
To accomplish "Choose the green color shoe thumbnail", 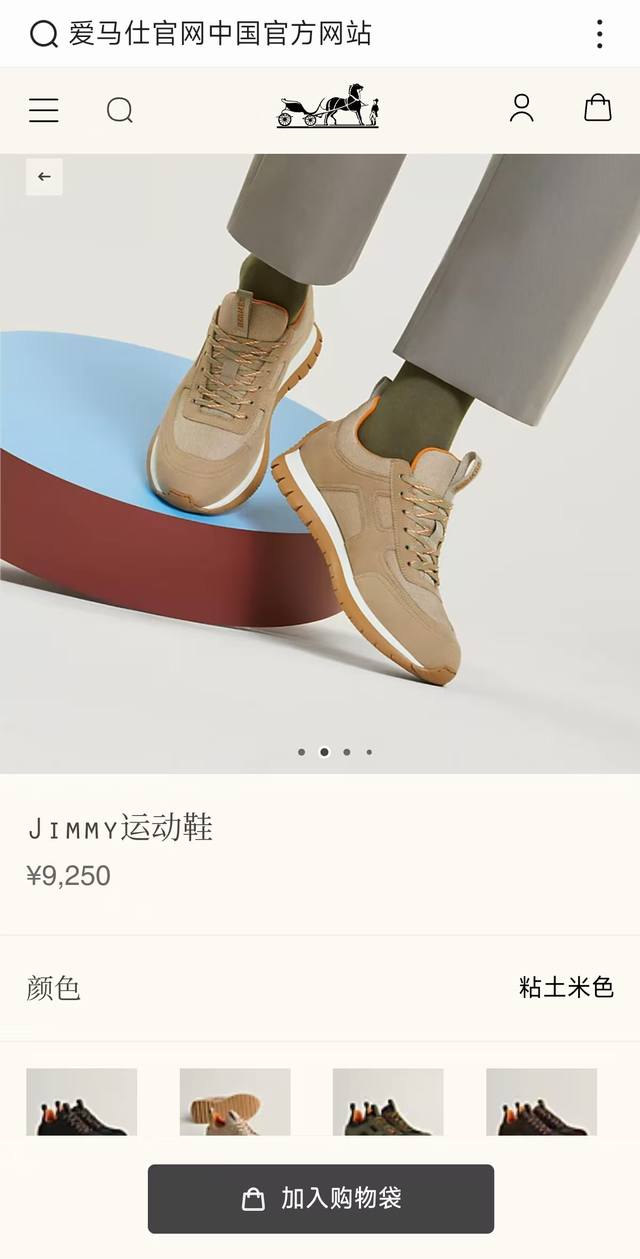I will [x=388, y=1102].
